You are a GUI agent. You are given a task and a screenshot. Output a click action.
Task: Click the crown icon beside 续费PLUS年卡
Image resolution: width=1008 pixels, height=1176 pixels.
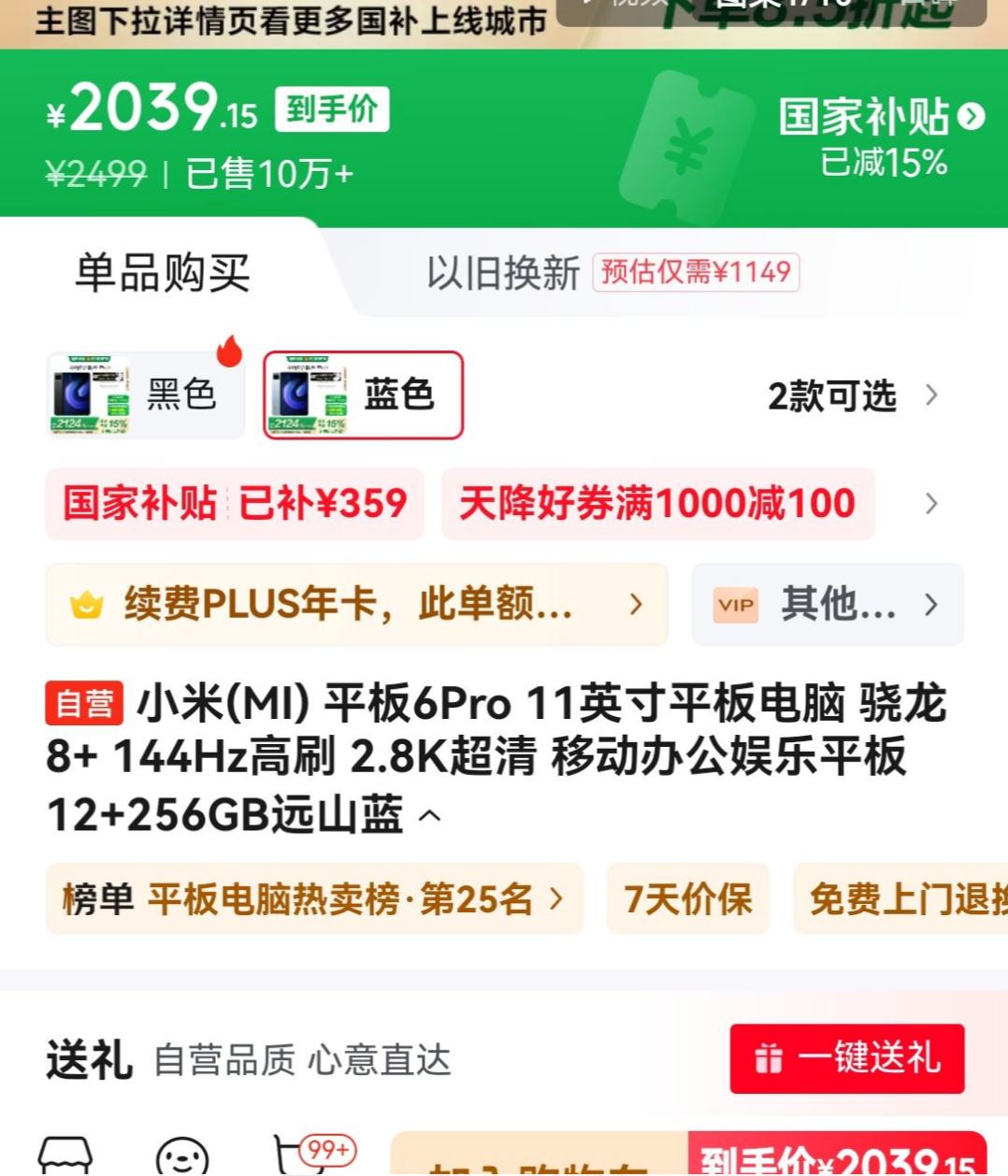[x=90, y=606]
